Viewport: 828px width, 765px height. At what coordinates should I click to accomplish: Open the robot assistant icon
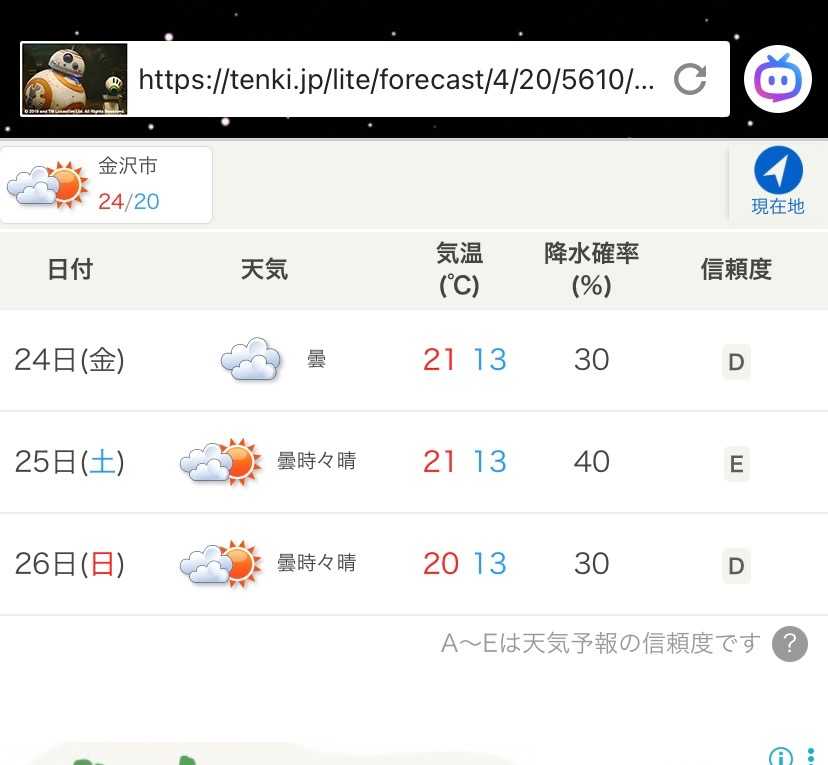(777, 79)
